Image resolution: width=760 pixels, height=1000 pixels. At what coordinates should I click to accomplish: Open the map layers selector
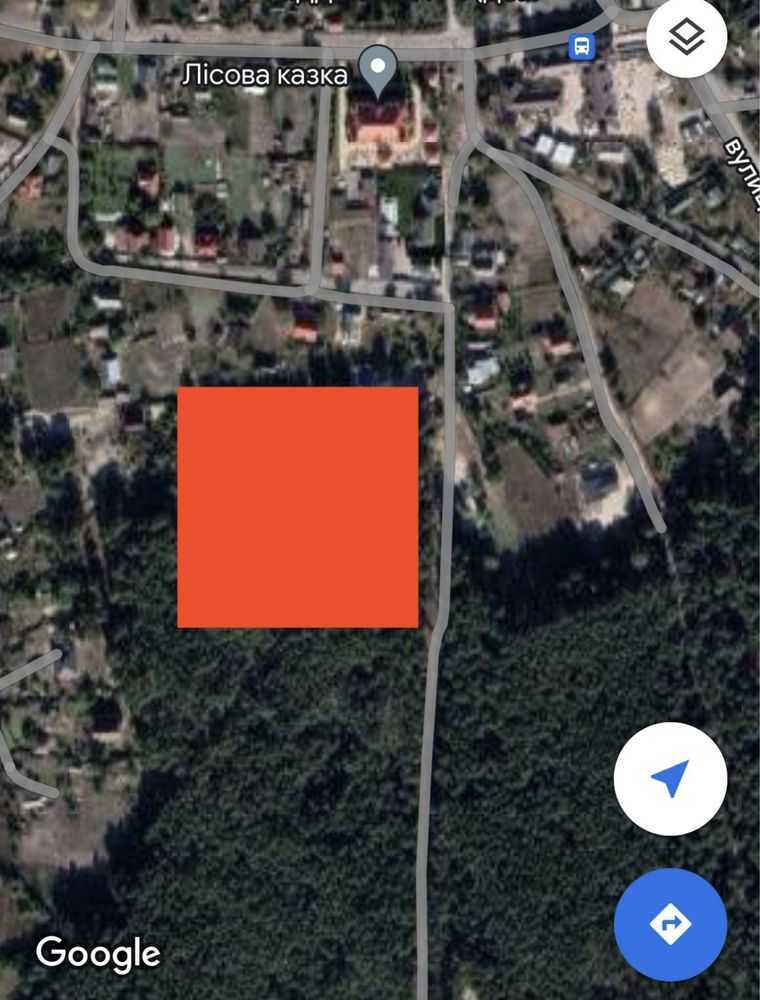(x=687, y=38)
